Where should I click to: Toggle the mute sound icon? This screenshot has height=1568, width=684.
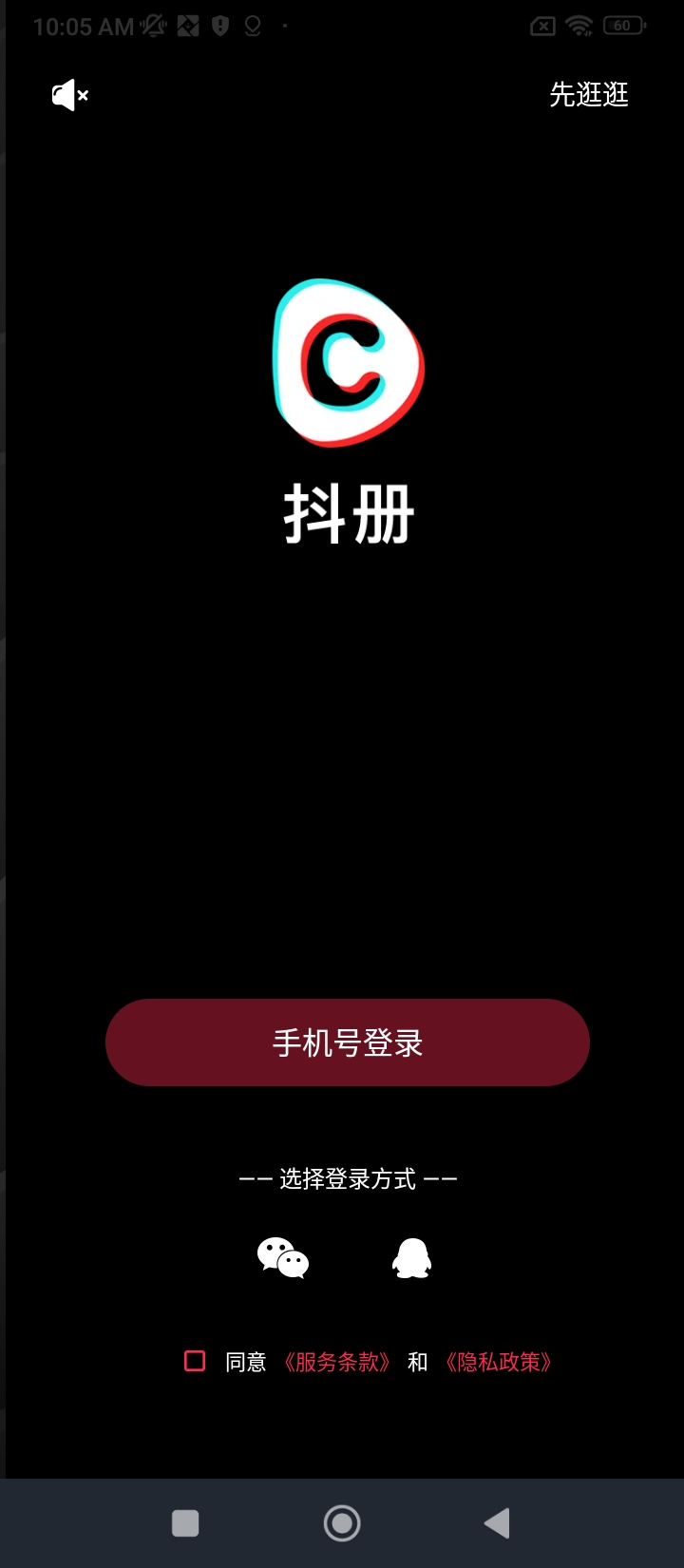click(69, 95)
